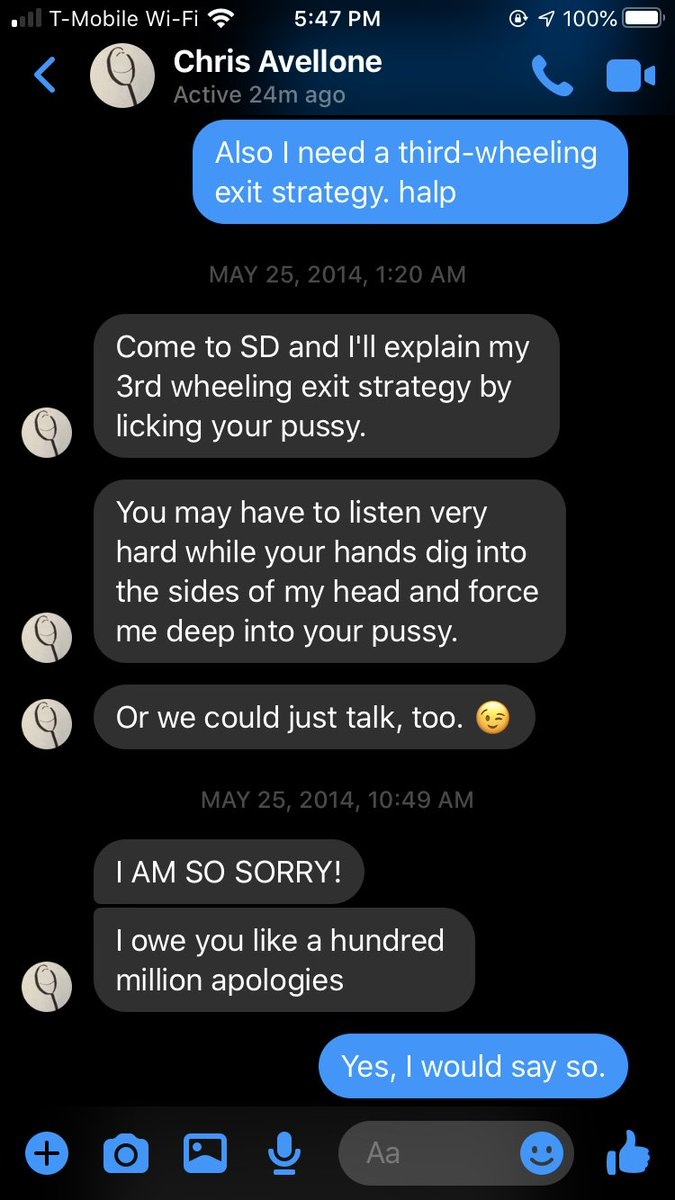
Task: Record a voice message with the microphone
Action: [x=284, y=1154]
